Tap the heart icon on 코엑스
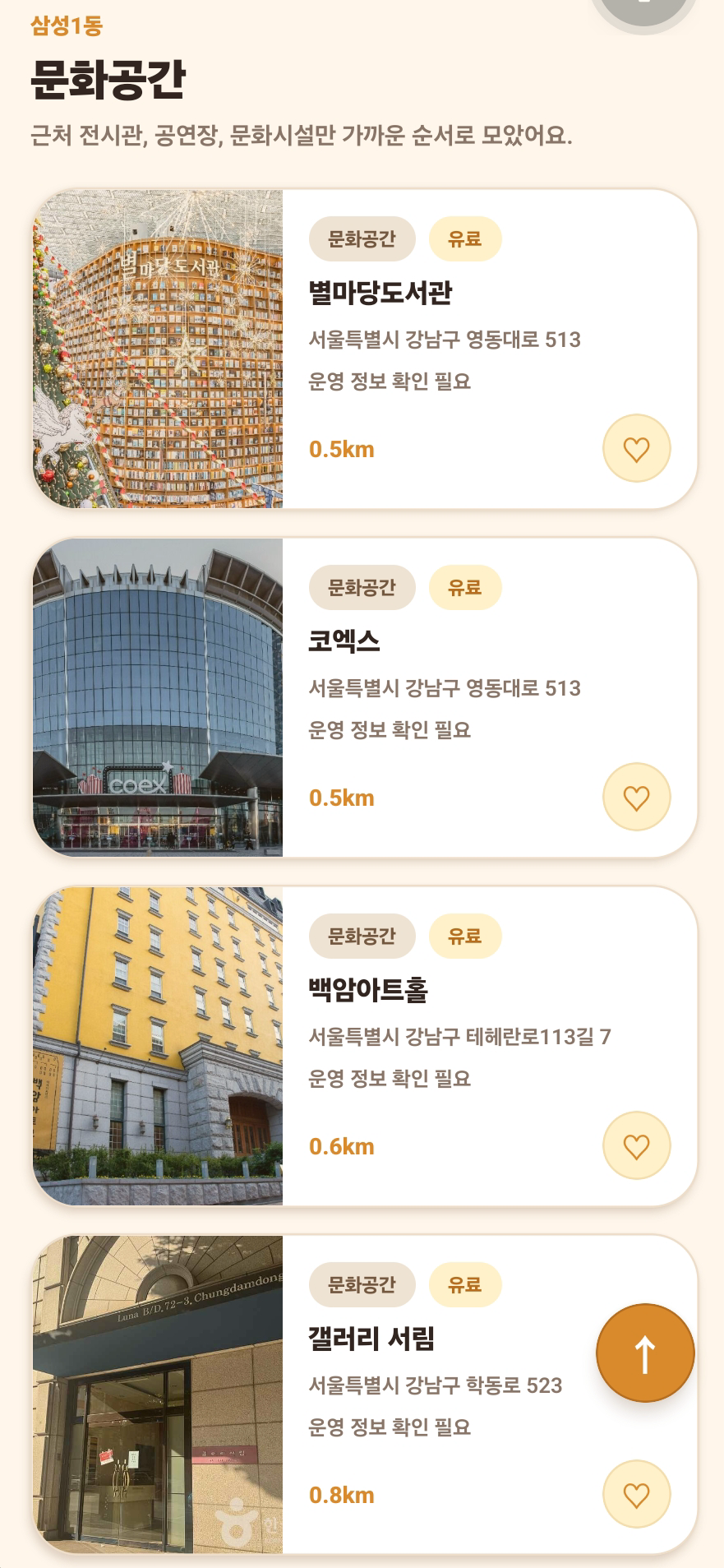The image size is (724, 1568). point(637,798)
